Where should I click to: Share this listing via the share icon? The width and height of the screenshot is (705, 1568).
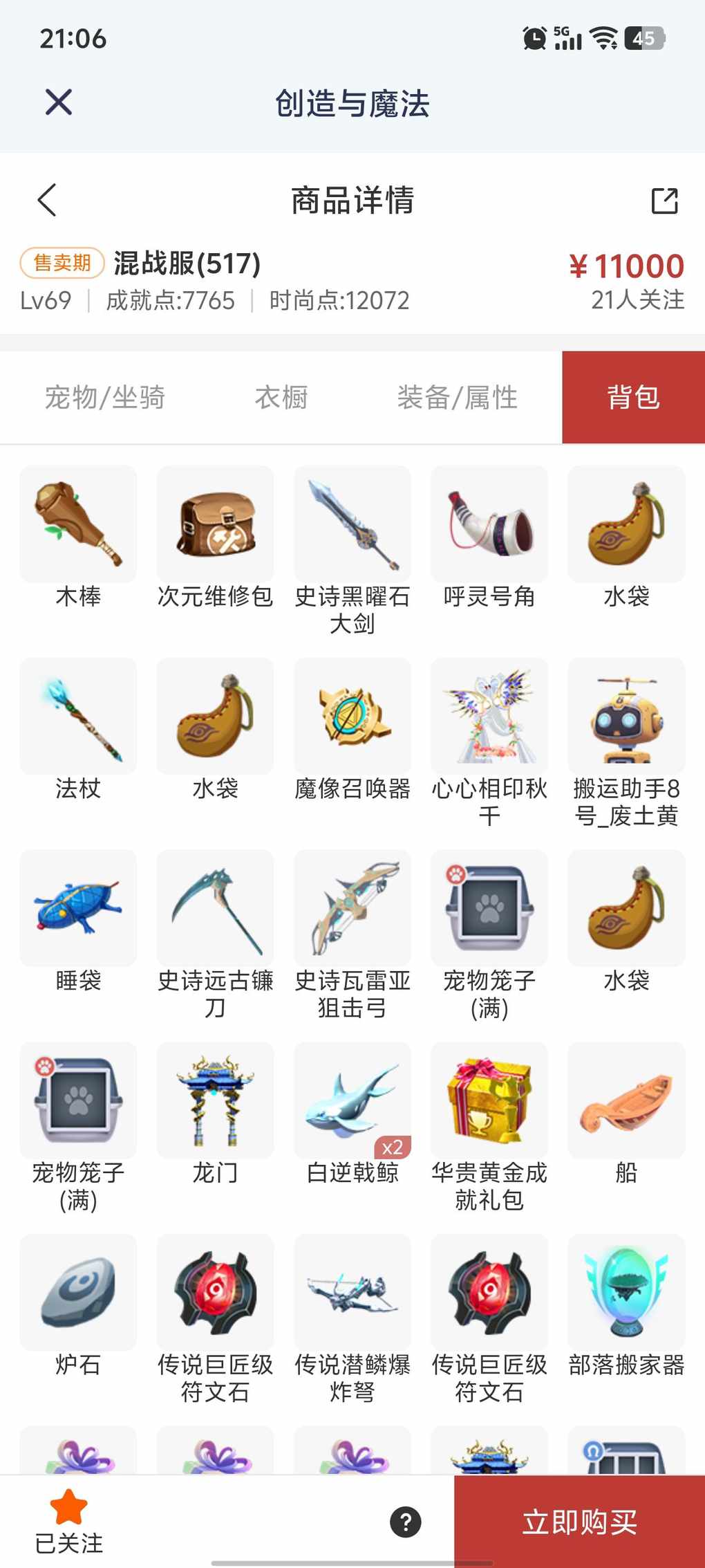pyautogui.click(x=664, y=201)
